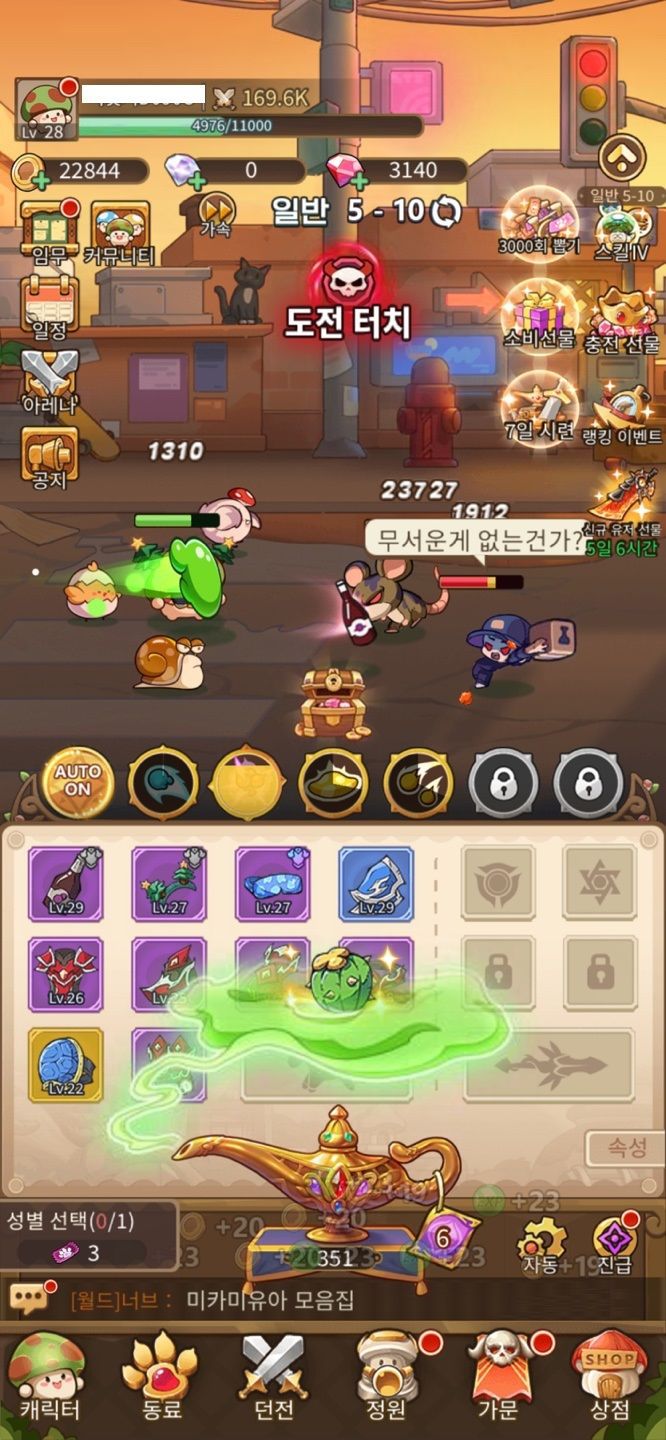
Task: Open the Lv.29 bottle weapon slot
Action: 65,883
